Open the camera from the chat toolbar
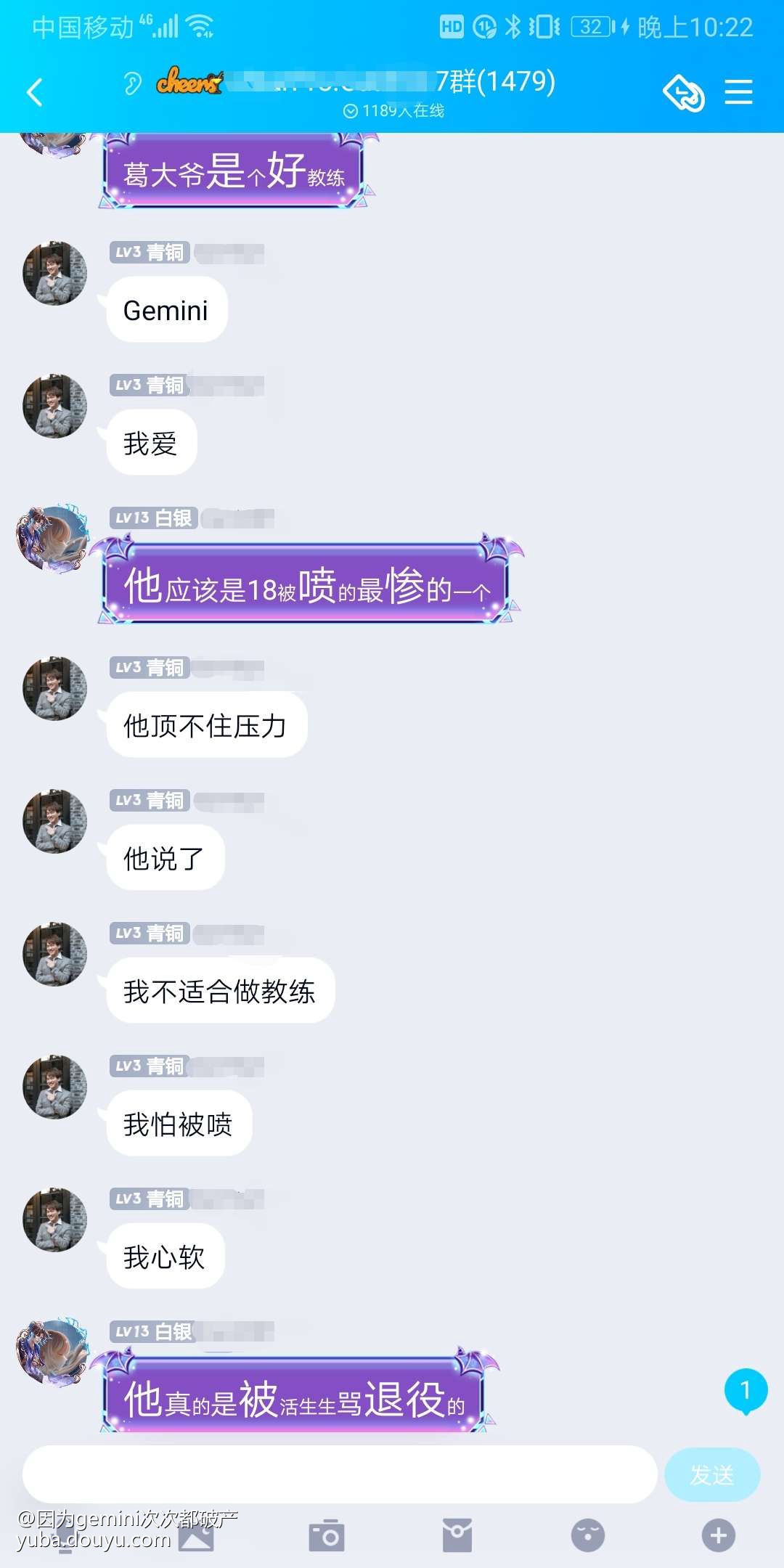Image resolution: width=784 pixels, height=1568 pixels. click(x=327, y=1535)
